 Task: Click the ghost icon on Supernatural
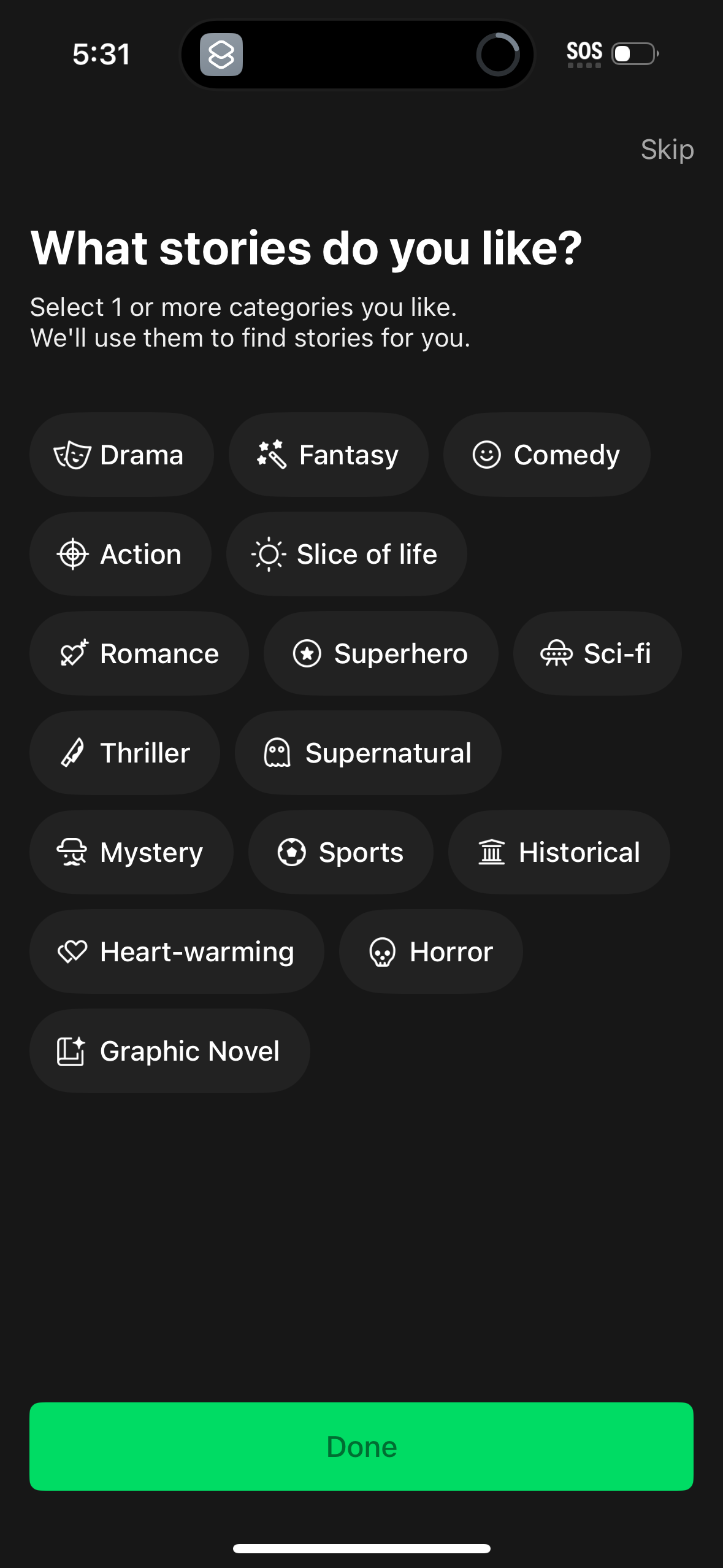(x=277, y=753)
